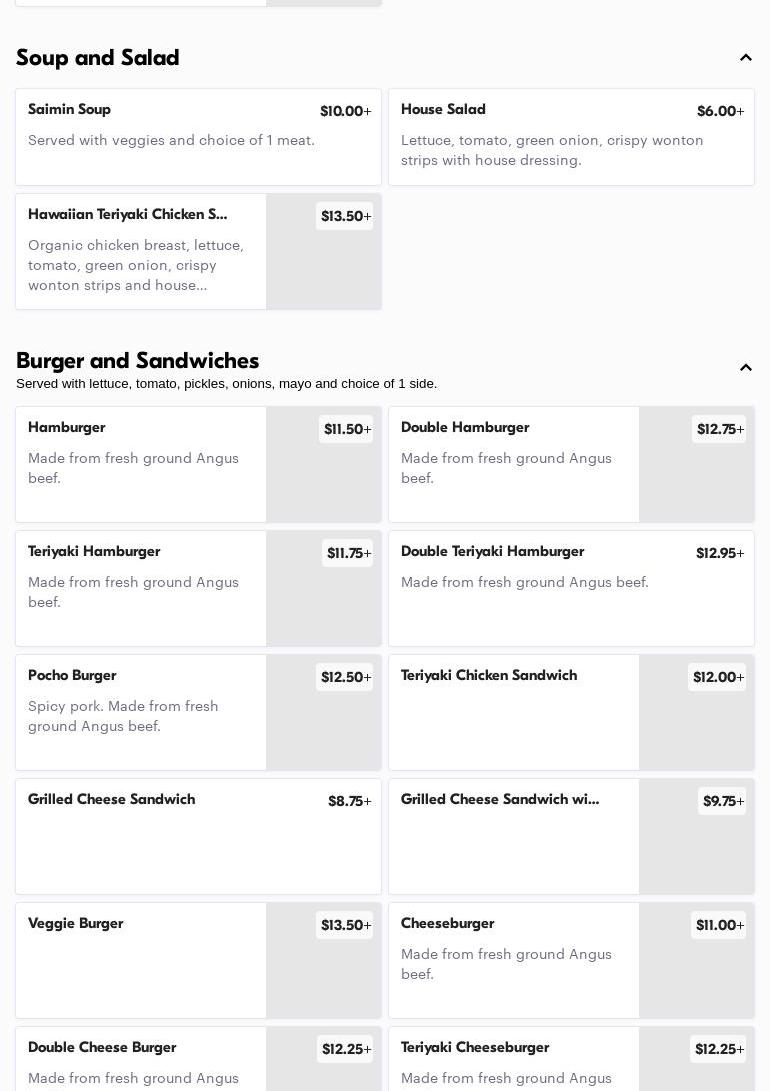Select the $8.75 Grilled Cheese Sandwich
The width and height of the screenshot is (770, 1091).
pos(198,836)
